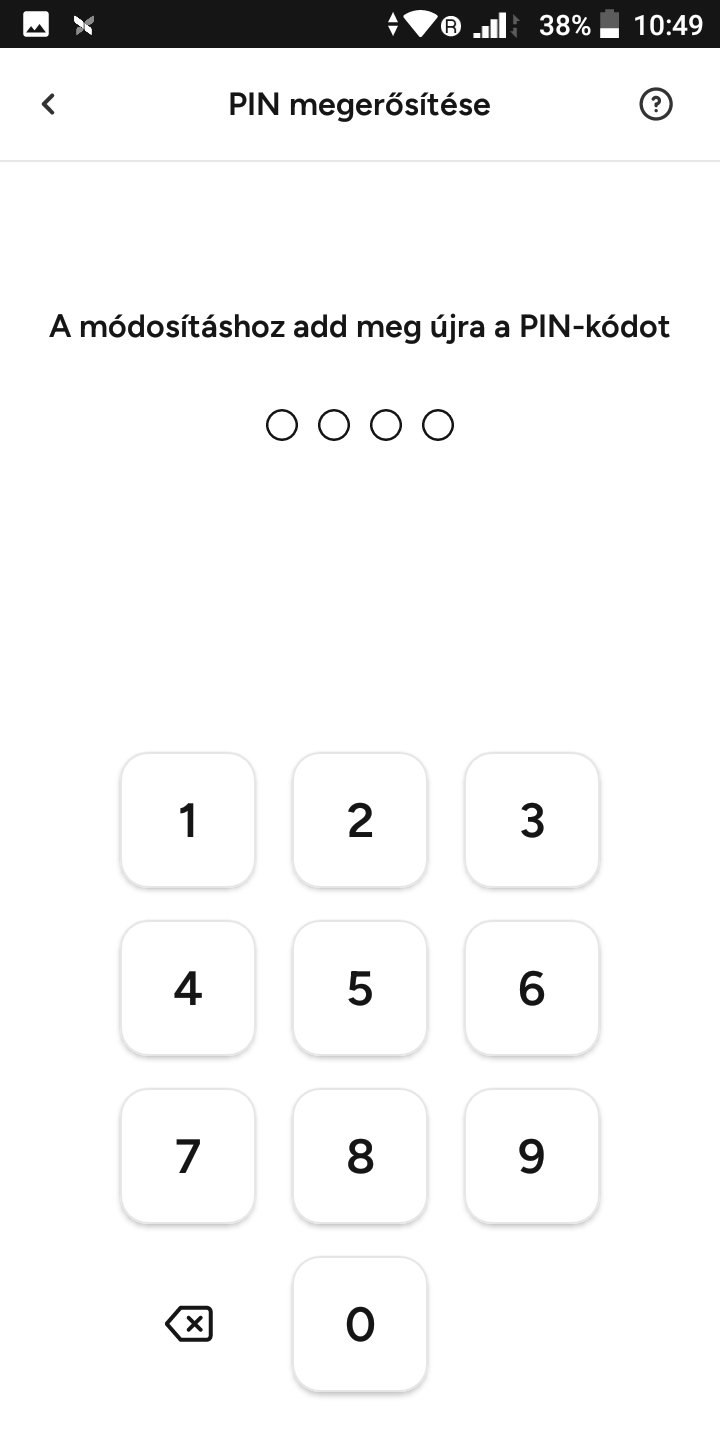Enter digit 7 on the keypad
Screen dimensions: 720x1440
coord(188,1156)
